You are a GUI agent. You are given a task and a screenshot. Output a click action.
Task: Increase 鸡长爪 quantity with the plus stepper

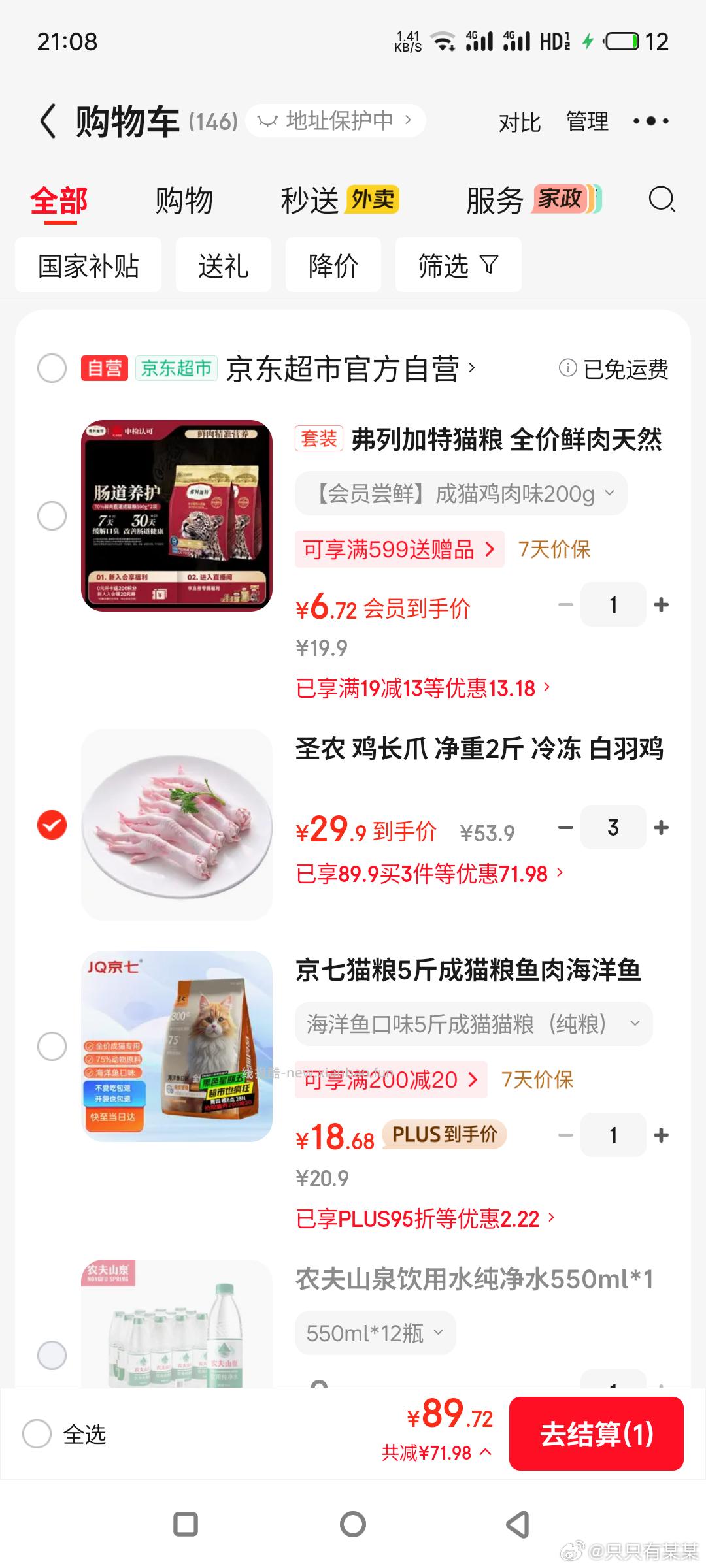coord(660,828)
